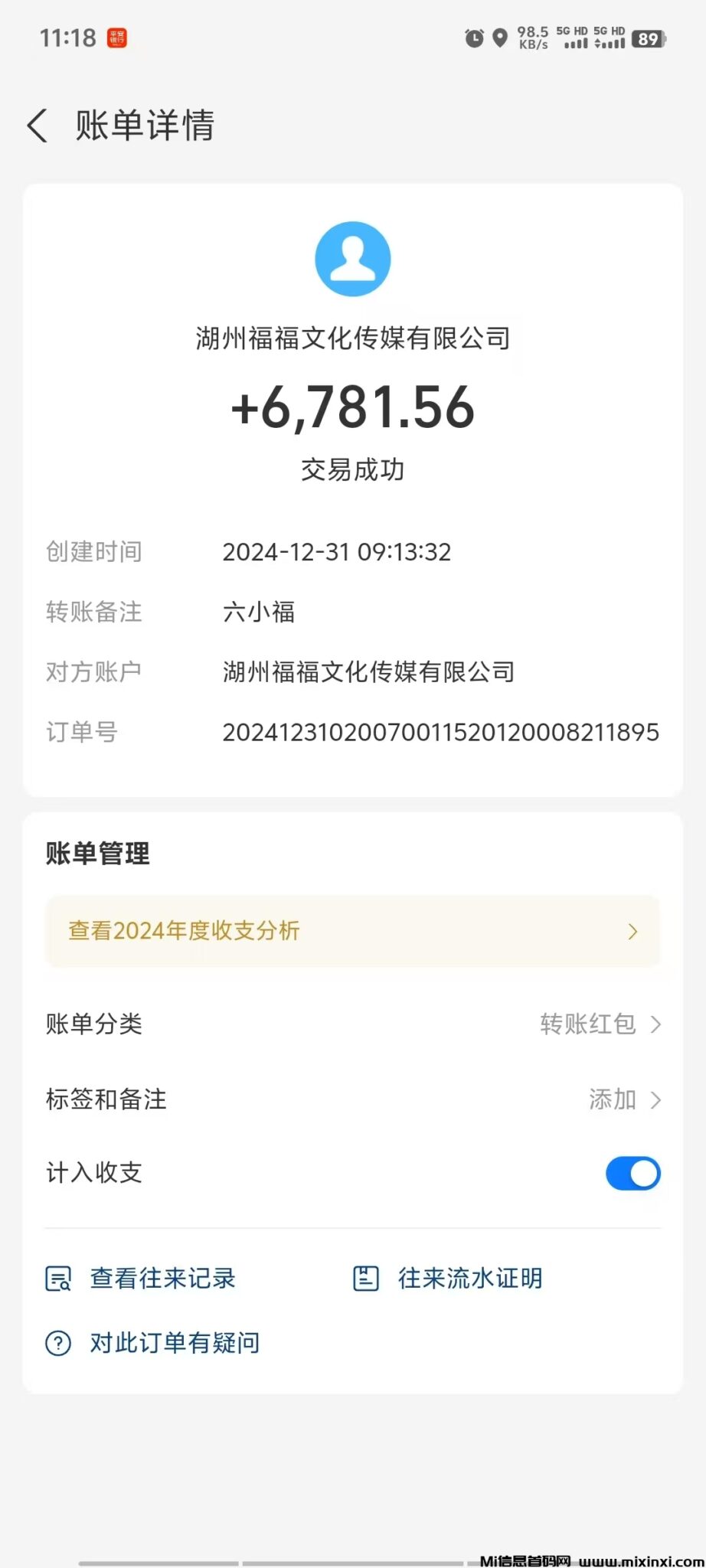The height and width of the screenshot is (1568, 706).
Task: Open the 平安银行 red logo in status bar
Action: point(119,37)
